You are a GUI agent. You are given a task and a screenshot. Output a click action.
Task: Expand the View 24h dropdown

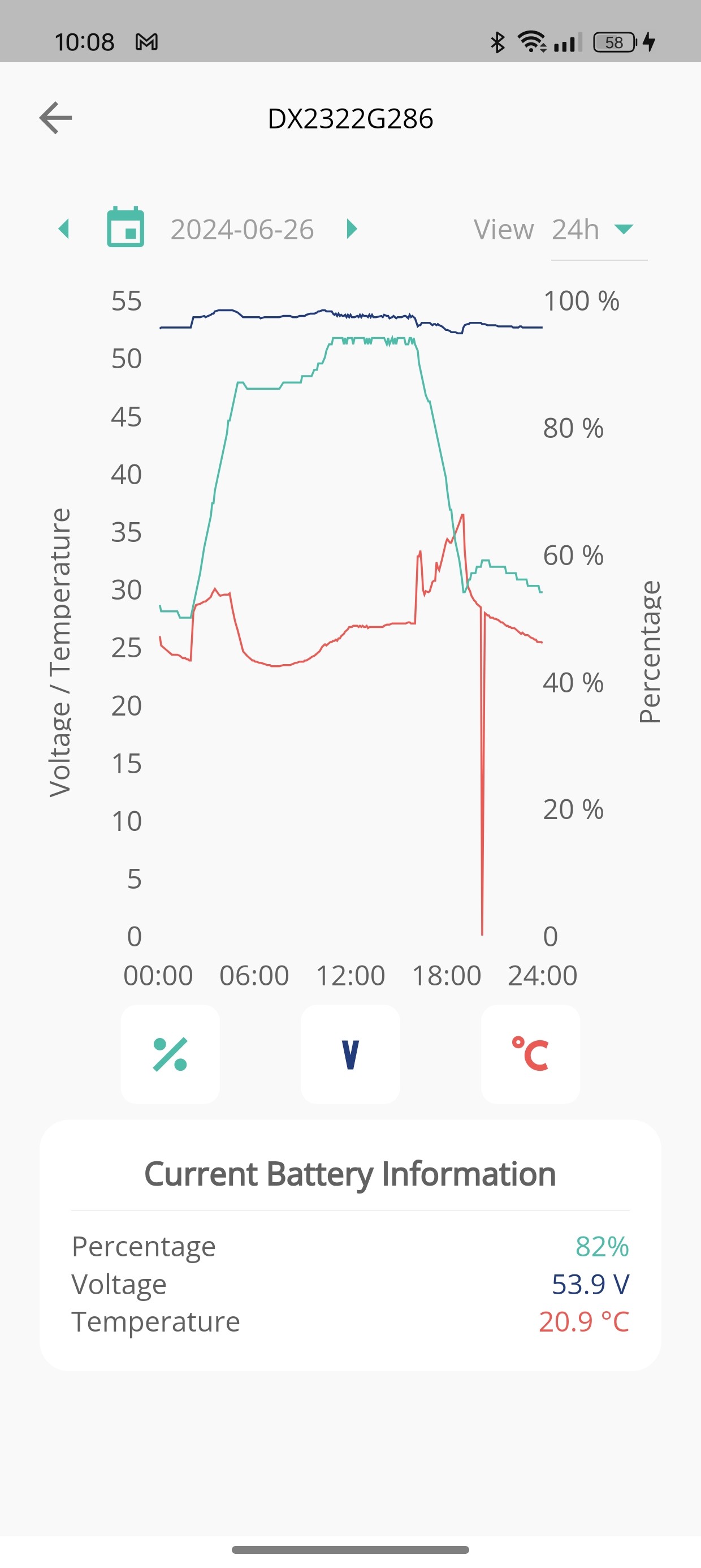tap(599, 230)
